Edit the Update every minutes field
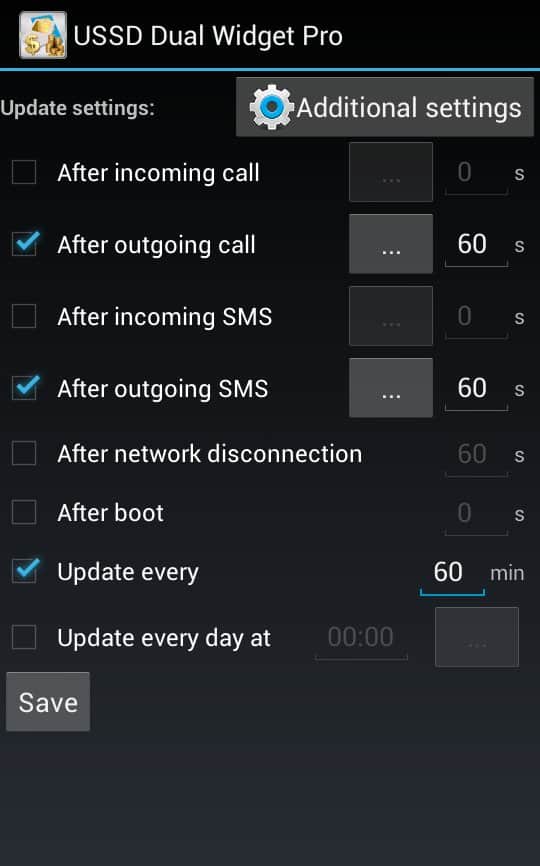Image resolution: width=540 pixels, height=866 pixels. click(452, 573)
